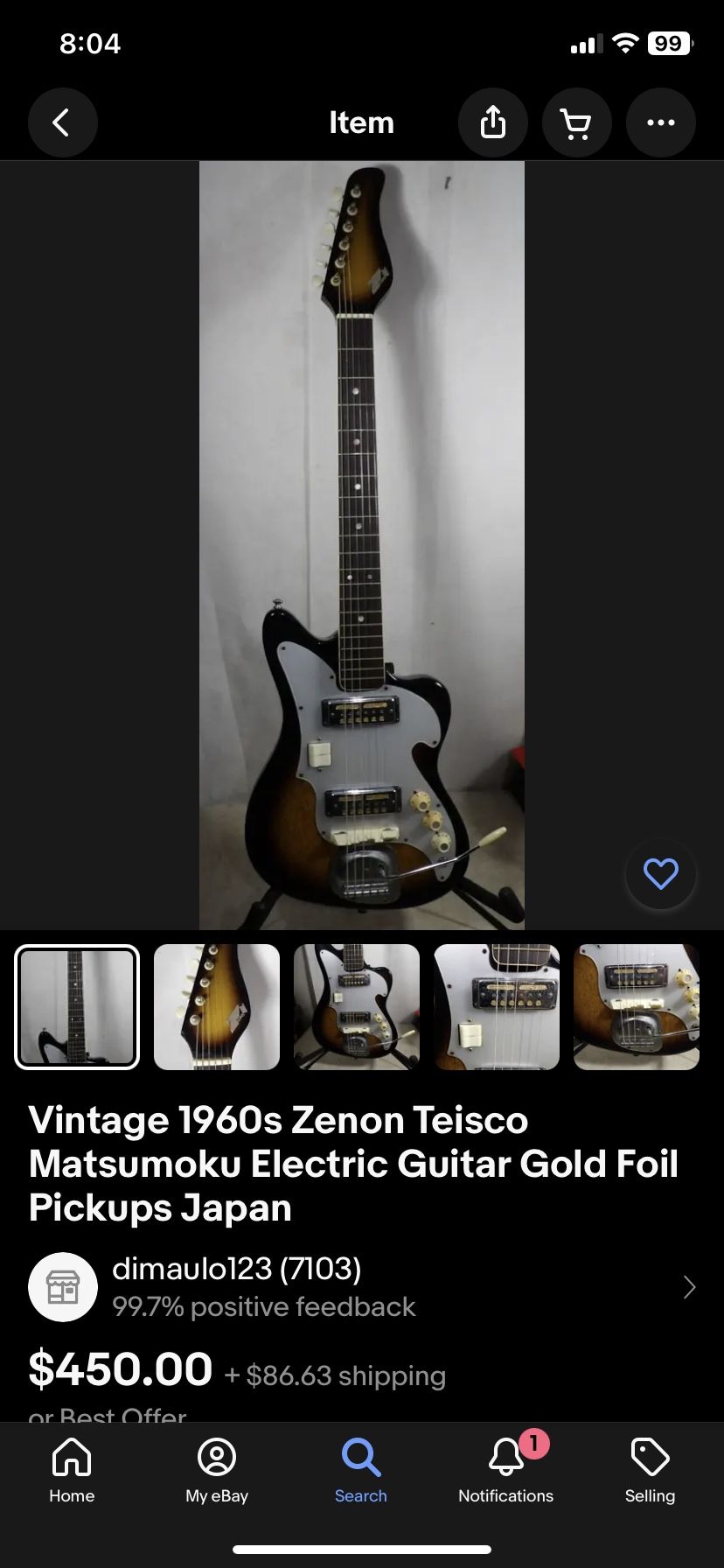Open eBay Search
The height and width of the screenshot is (1568, 724).
click(360, 1470)
